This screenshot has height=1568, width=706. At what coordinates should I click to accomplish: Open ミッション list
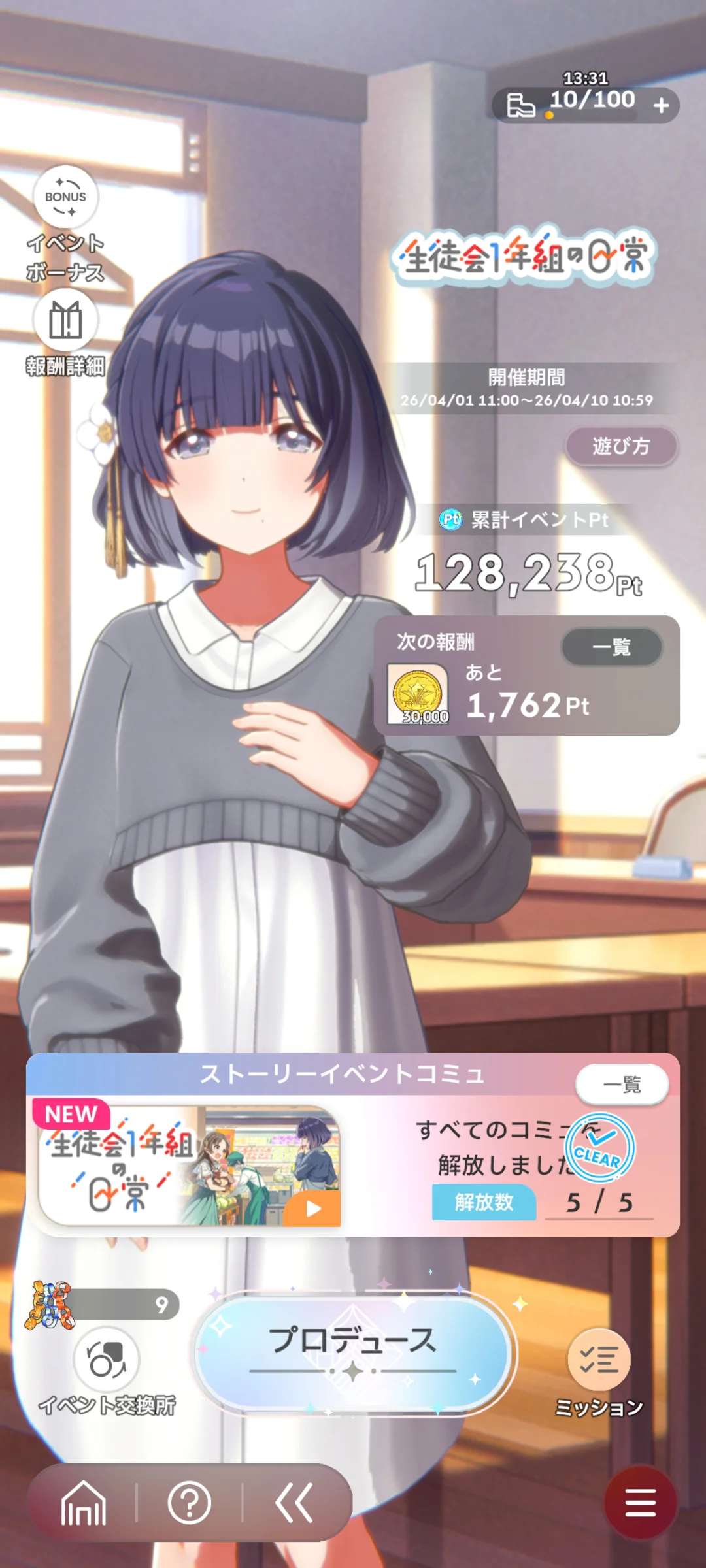pyautogui.click(x=599, y=1360)
